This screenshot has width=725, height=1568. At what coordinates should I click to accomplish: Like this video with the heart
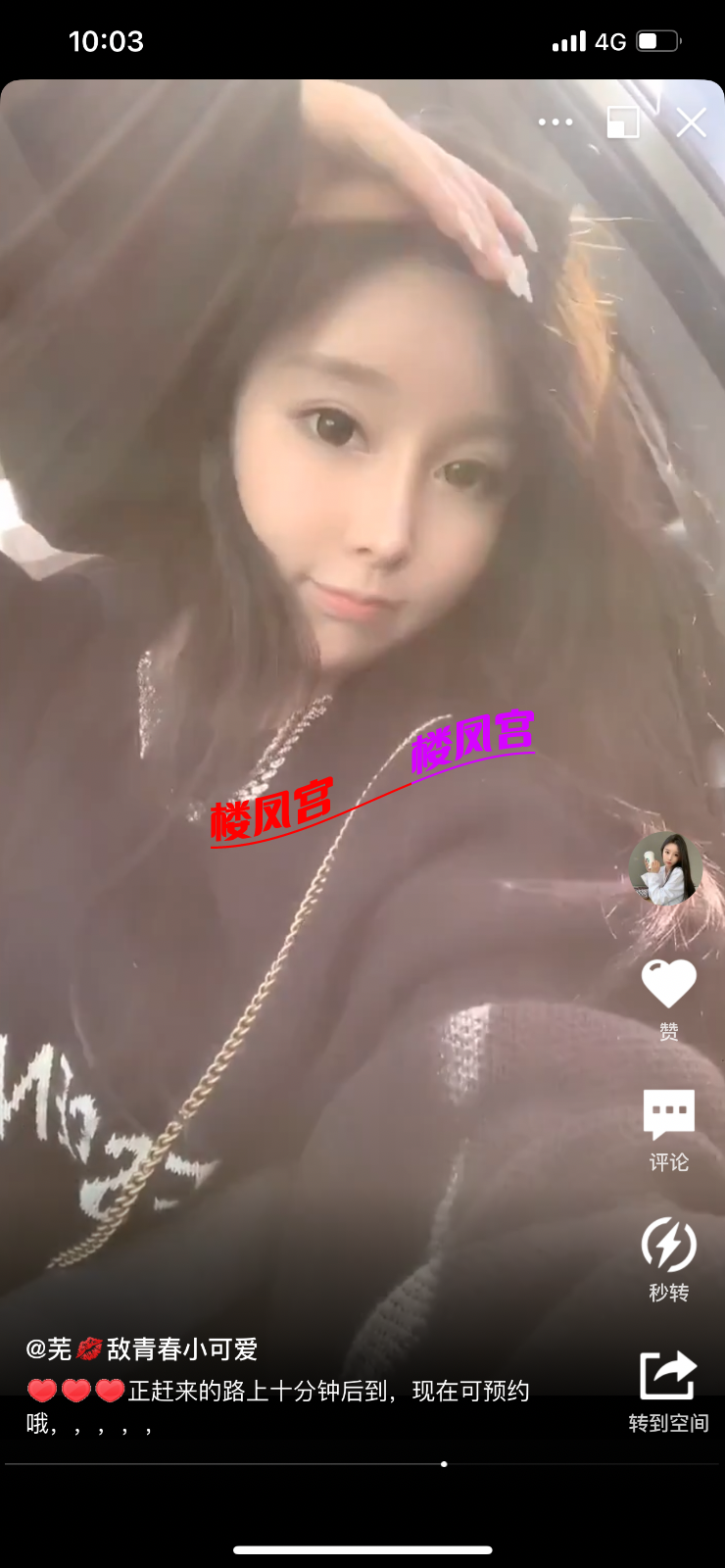pyautogui.click(x=668, y=984)
